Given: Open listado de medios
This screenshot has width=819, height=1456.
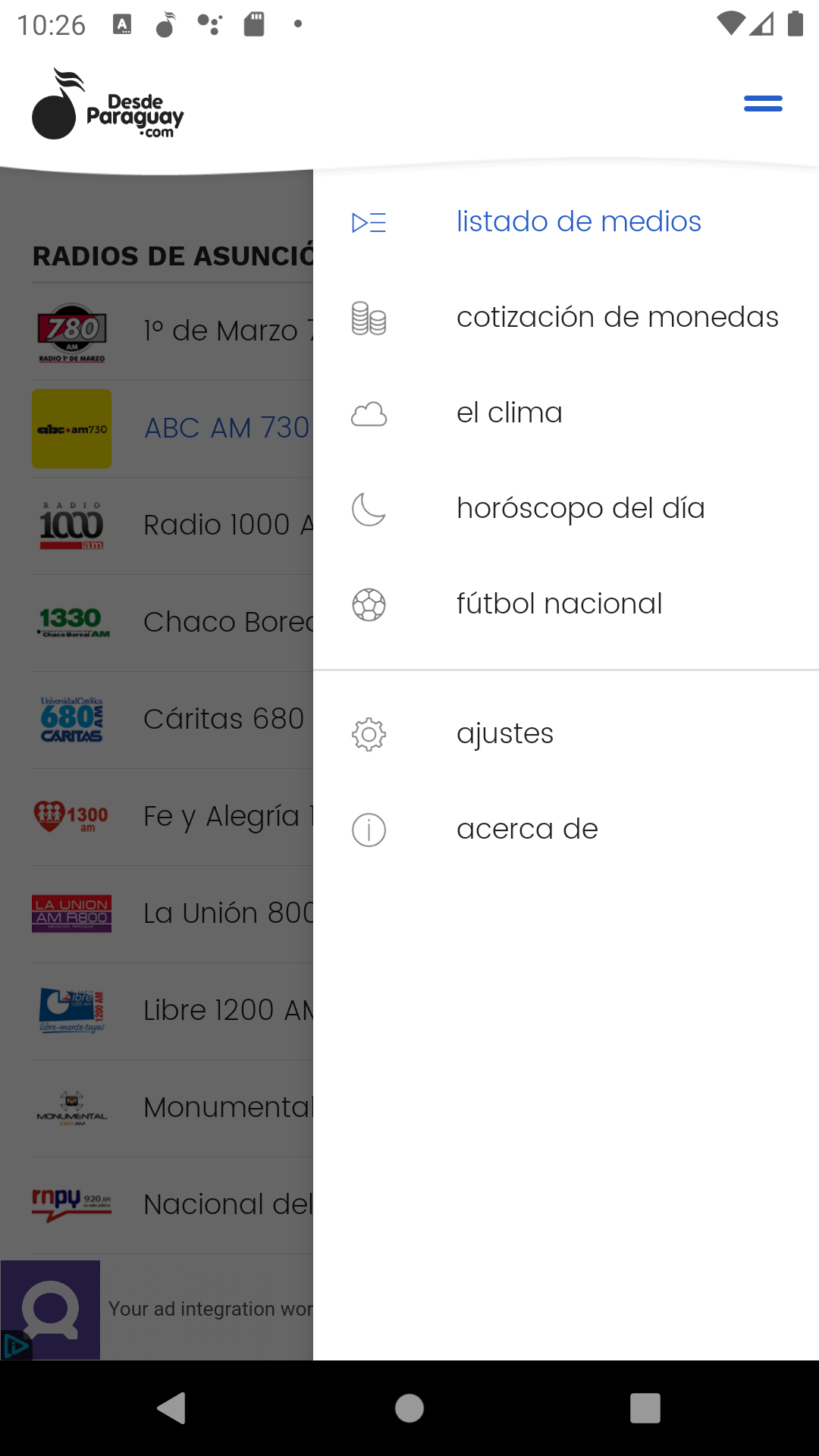Looking at the screenshot, I should point(578,222).
